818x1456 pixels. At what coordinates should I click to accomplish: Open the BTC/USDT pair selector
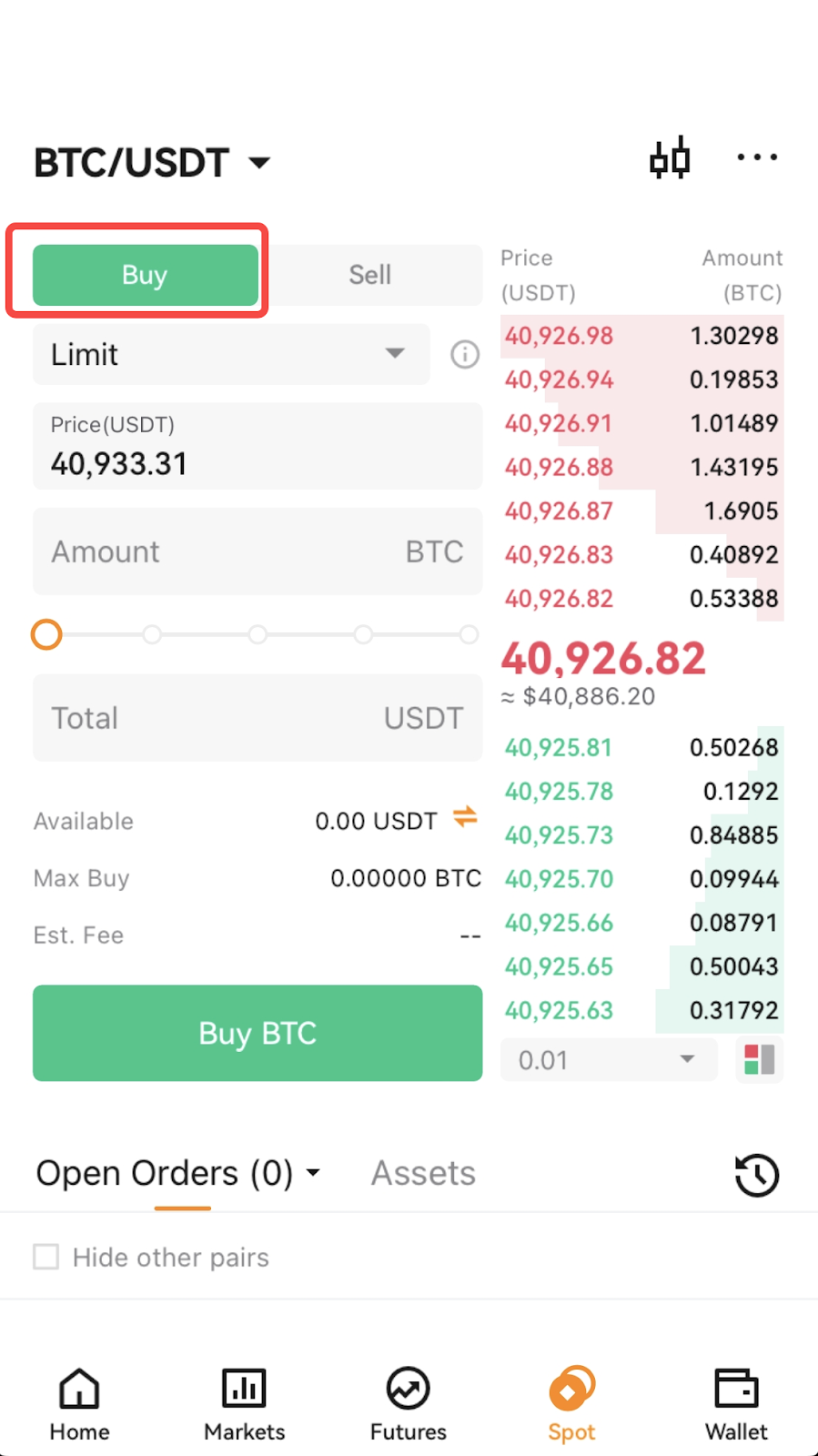[x=152, y=163]
